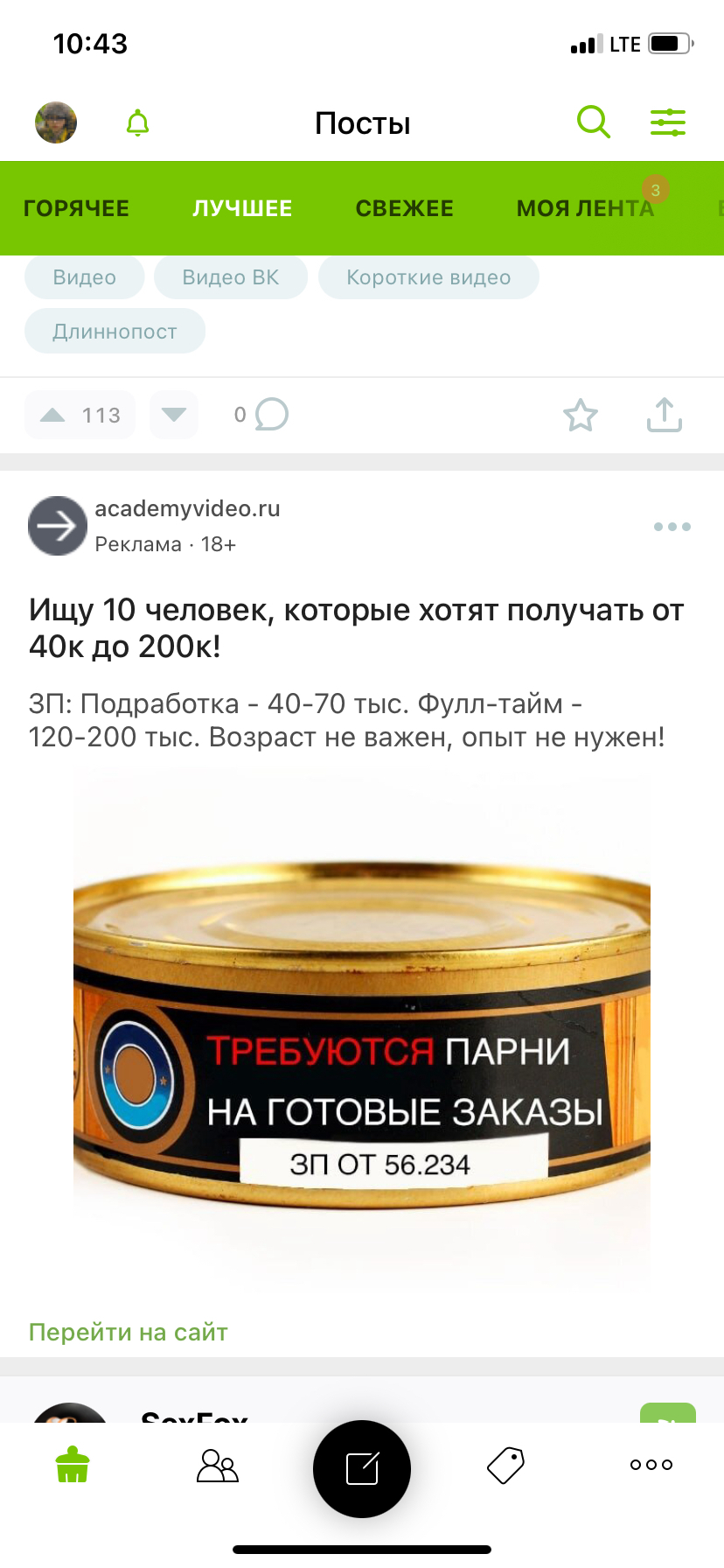Viewport: 724px width, 1568px height.
Task: Open your profile avatar
Action: coord(56,122)
